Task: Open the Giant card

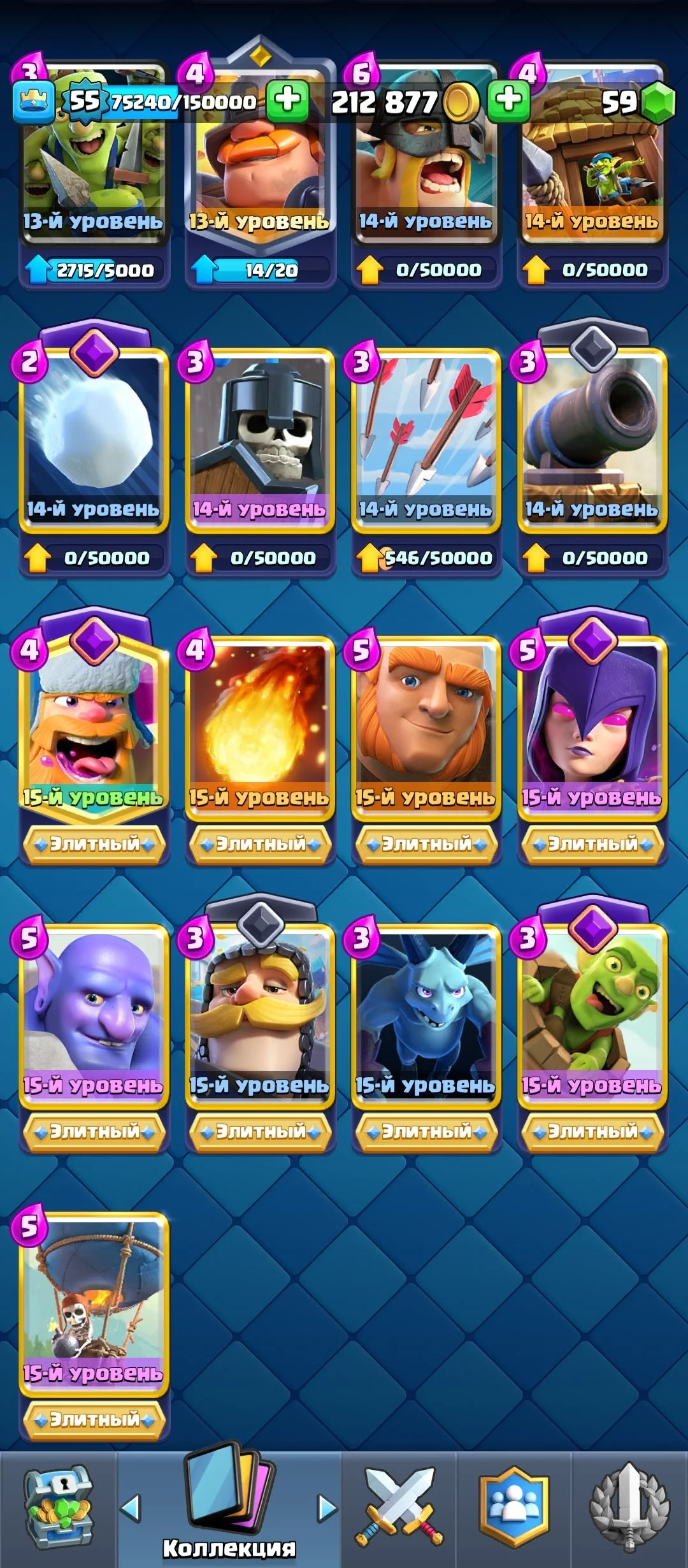Action: click(426, 727)
